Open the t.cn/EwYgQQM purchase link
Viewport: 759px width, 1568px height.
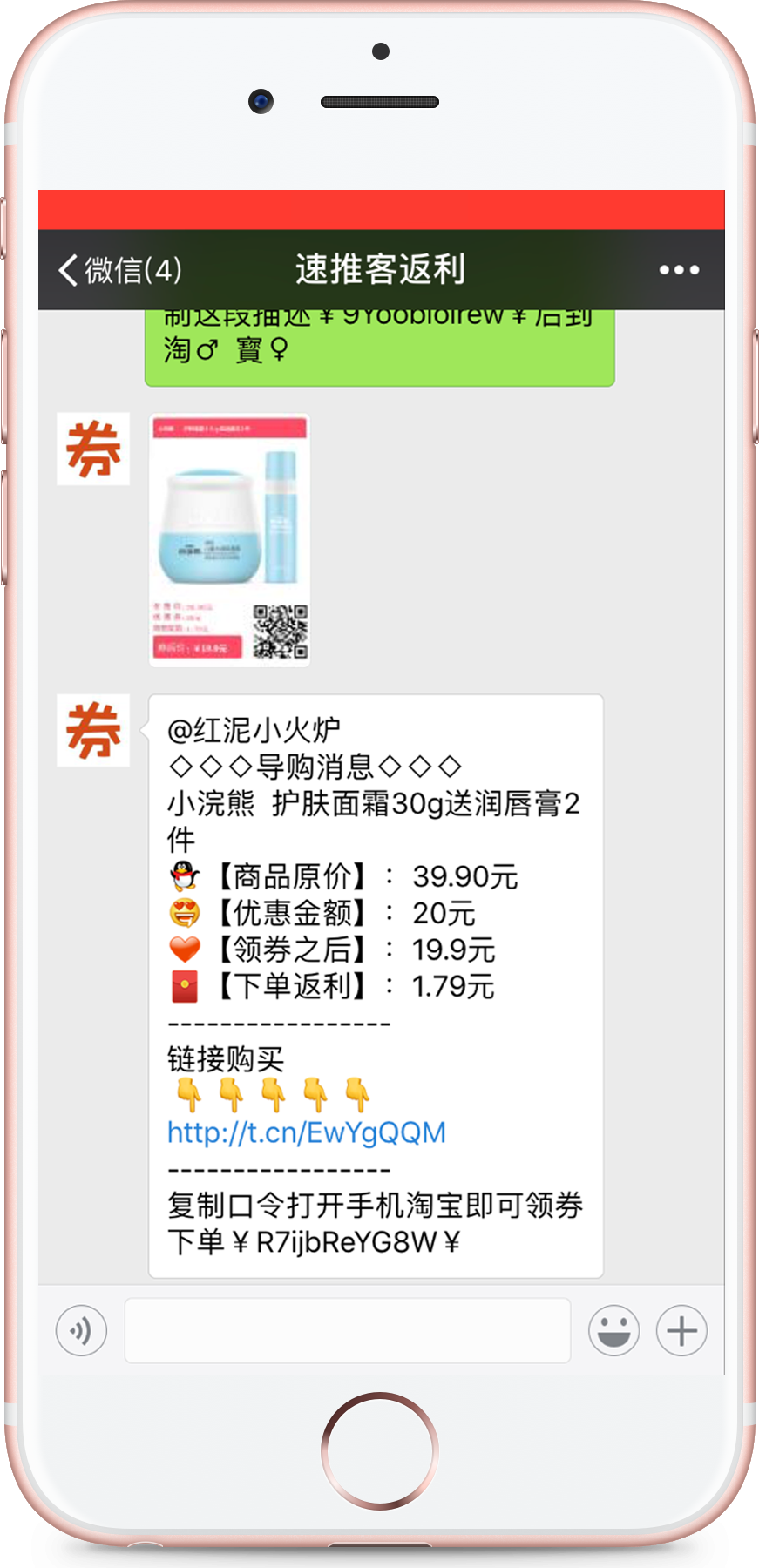pos(307,1132)
